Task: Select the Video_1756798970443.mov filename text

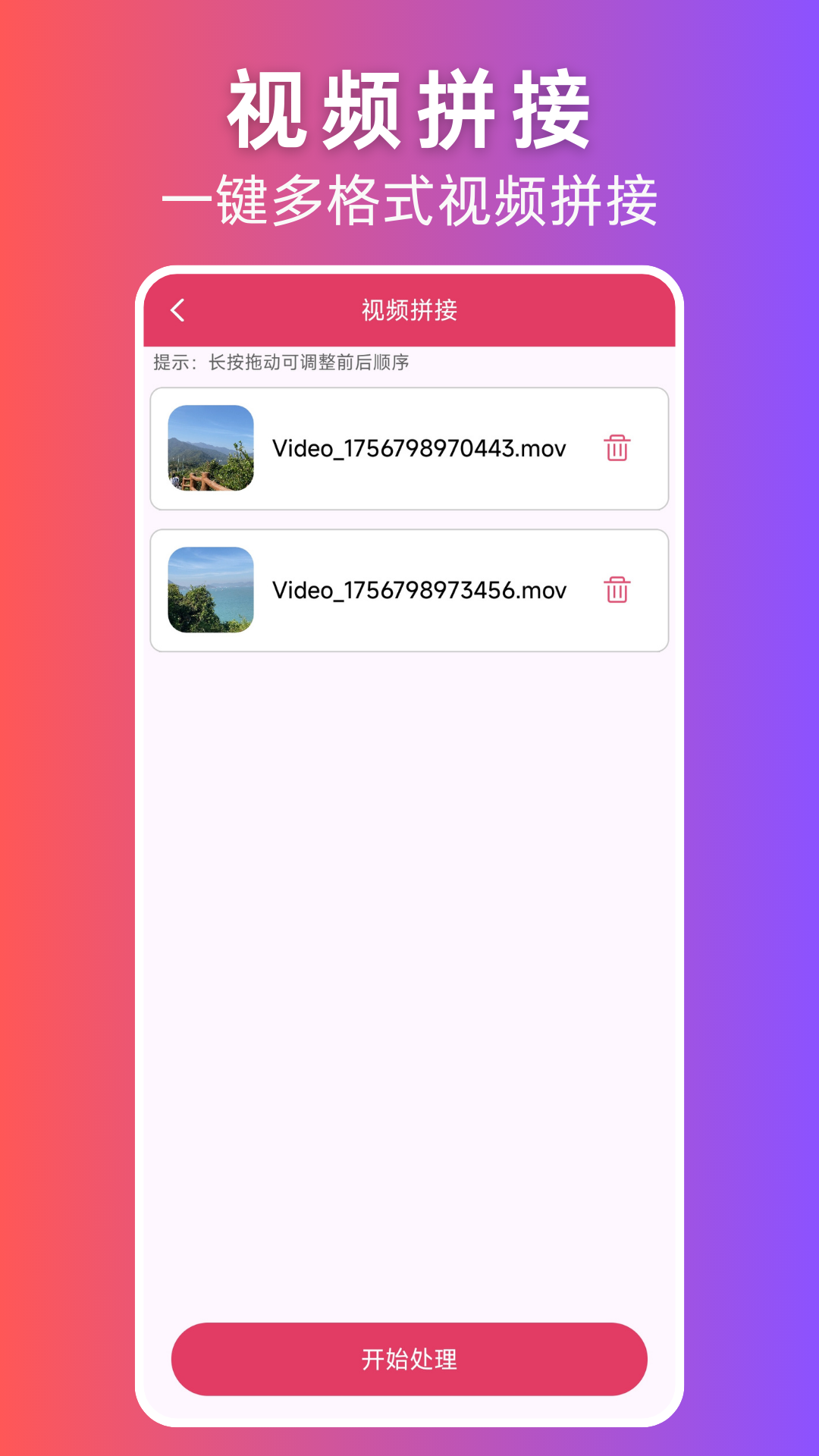Action: coord(419,449)
